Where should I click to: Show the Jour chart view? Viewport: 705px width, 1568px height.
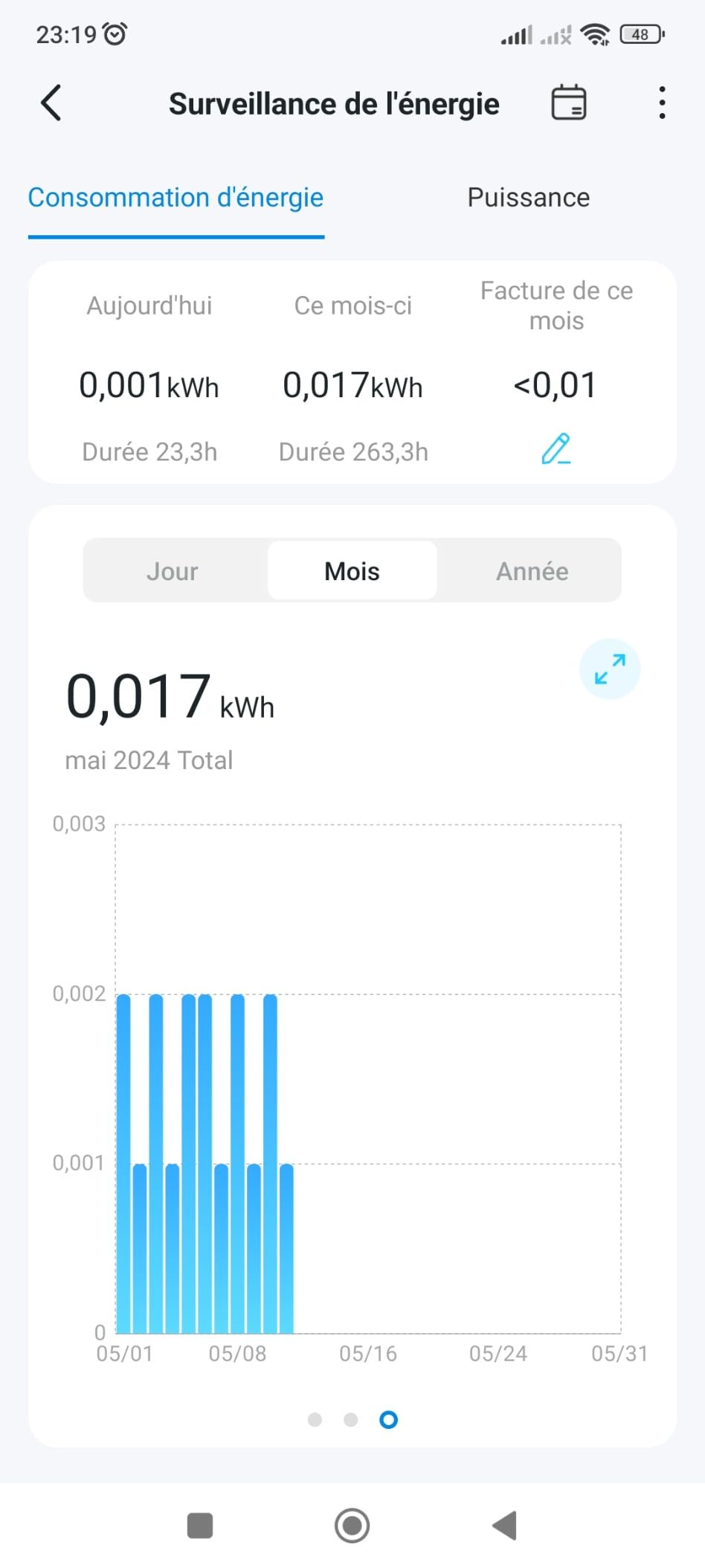[173, 571]
